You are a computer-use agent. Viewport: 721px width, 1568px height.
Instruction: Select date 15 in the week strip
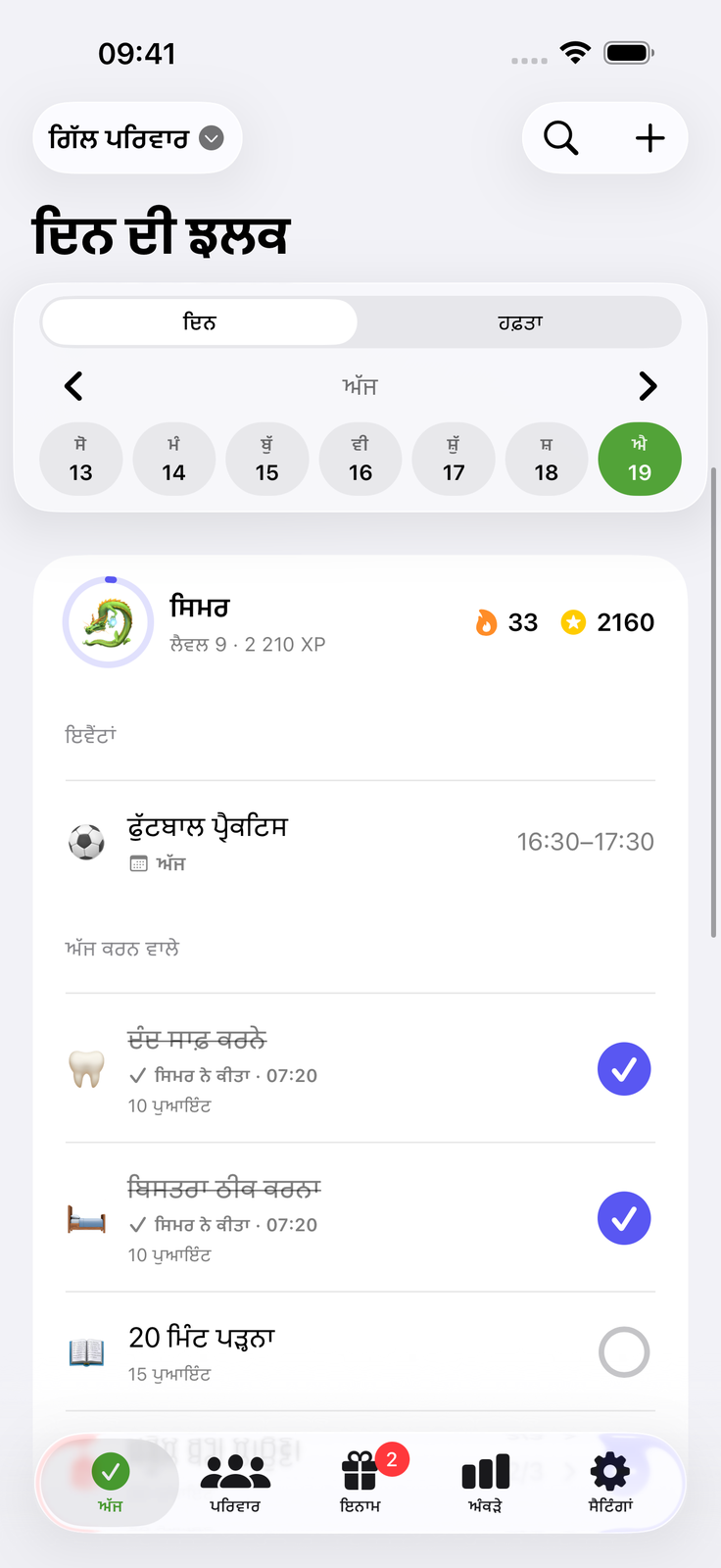tap(267, 459)
